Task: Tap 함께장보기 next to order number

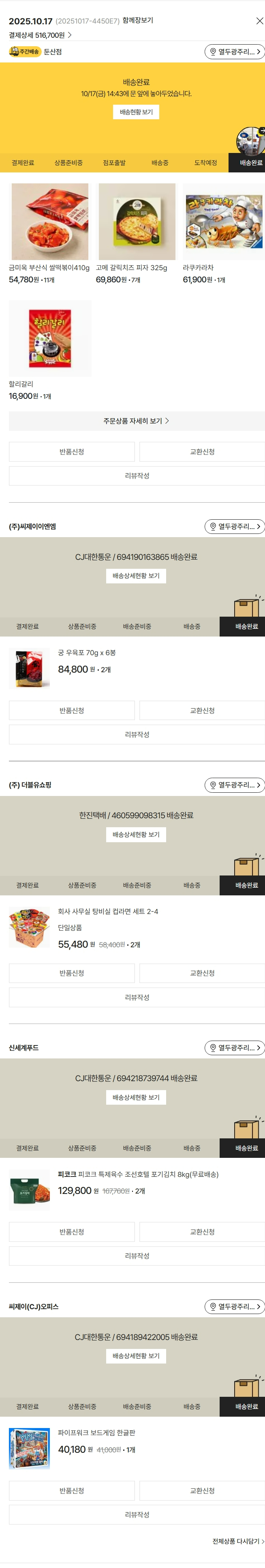Action: point(137,20)
